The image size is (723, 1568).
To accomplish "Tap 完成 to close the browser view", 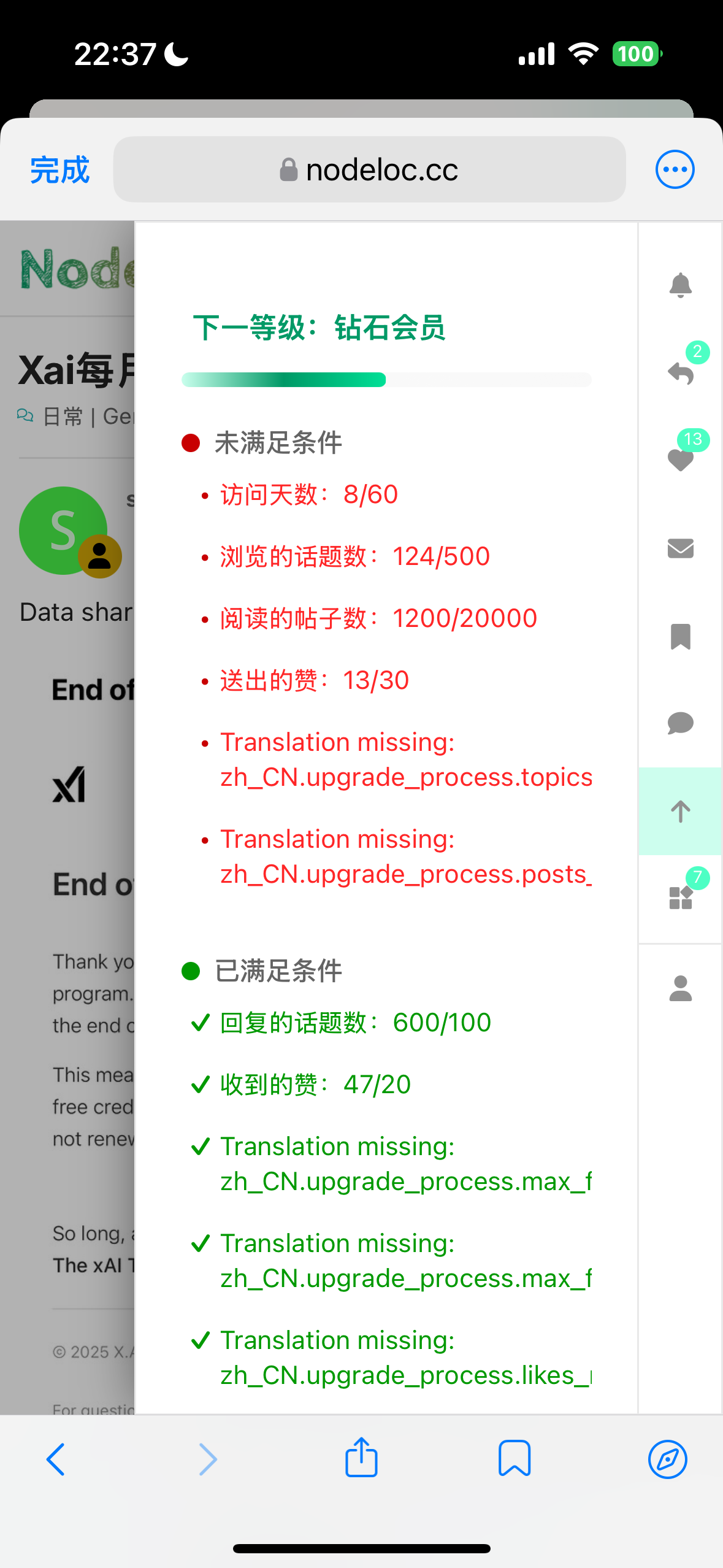I will point(60,170).
